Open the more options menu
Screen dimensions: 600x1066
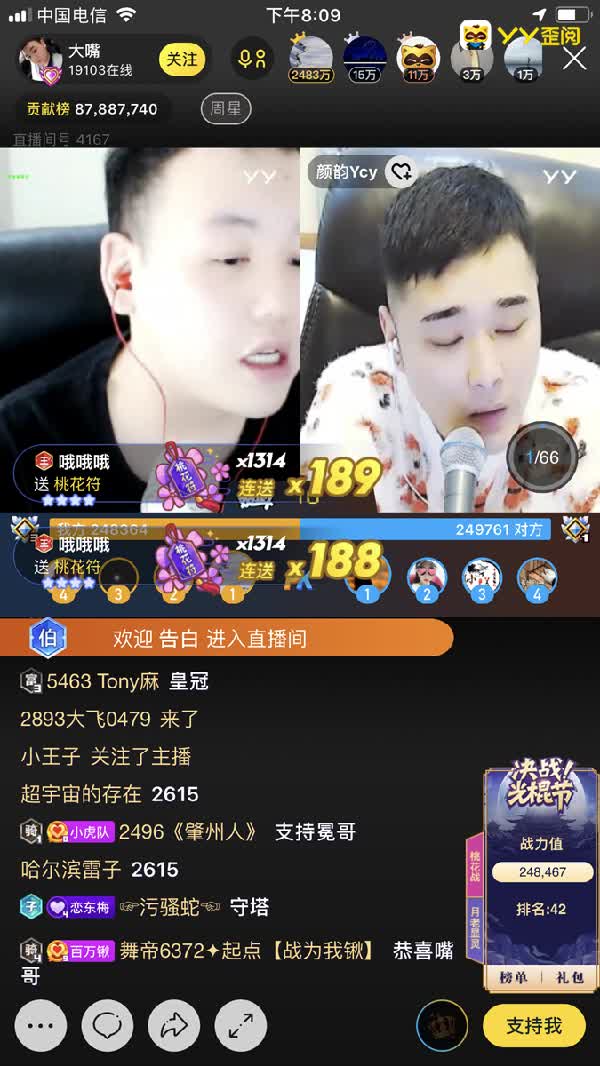tap(41, 1025)
